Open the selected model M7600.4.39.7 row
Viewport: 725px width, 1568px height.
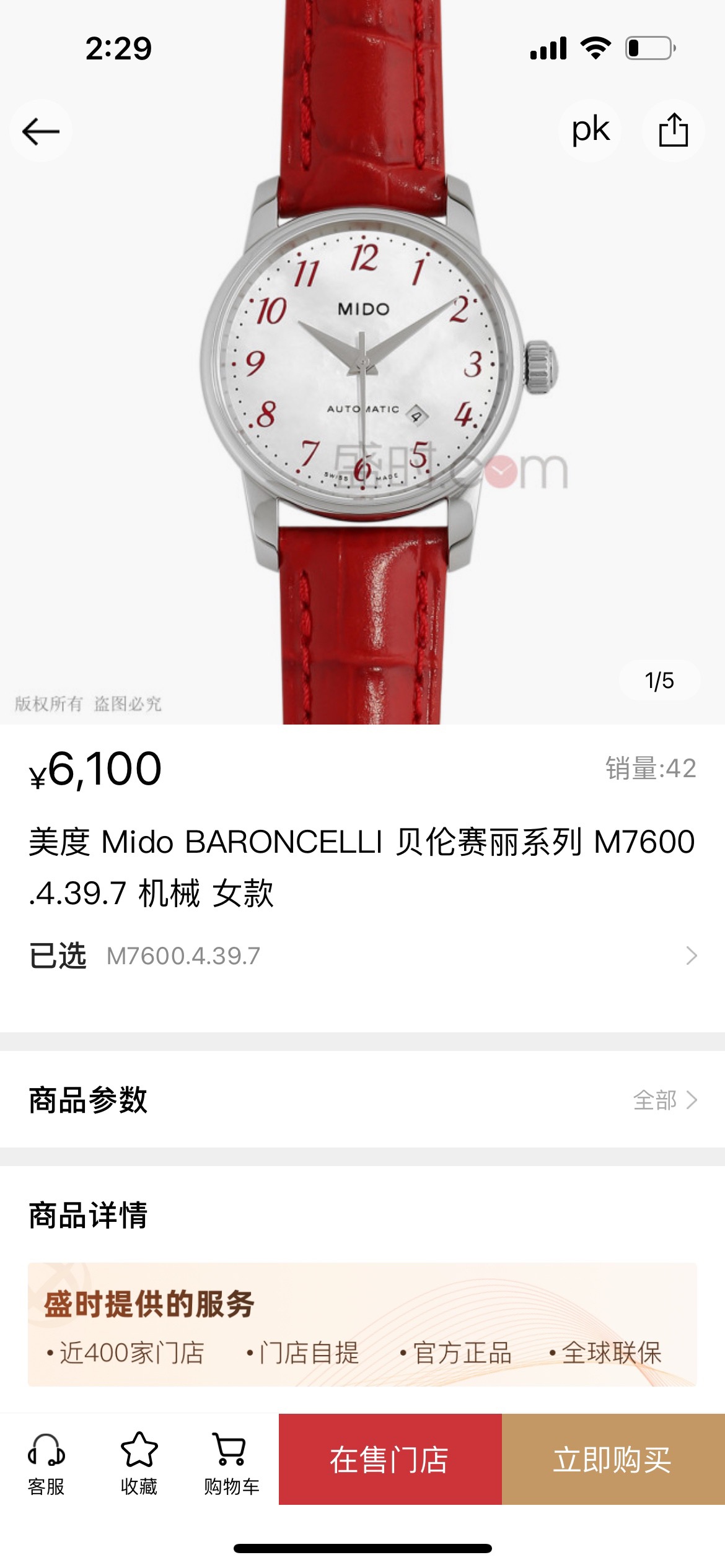[362, 956]
